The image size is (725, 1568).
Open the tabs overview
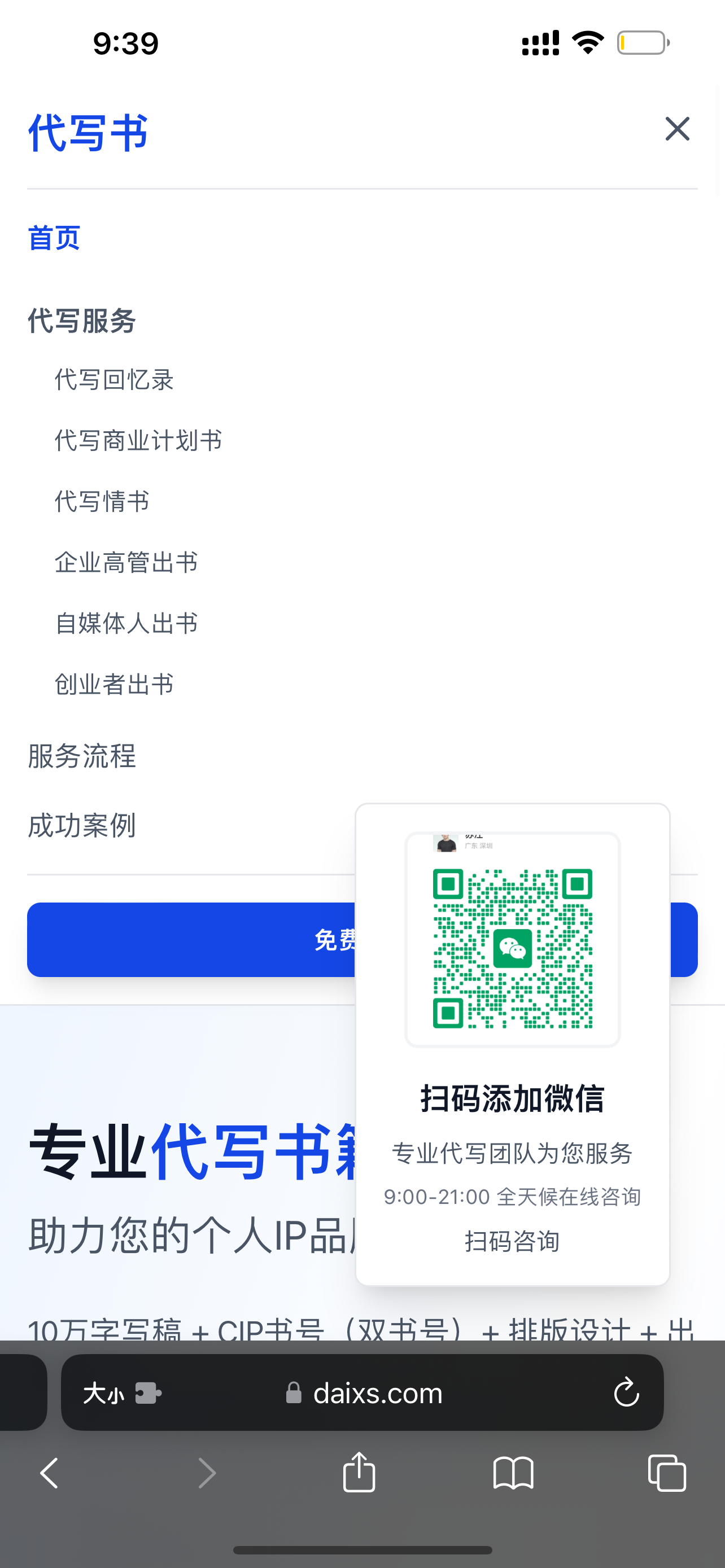[667, 1473]
